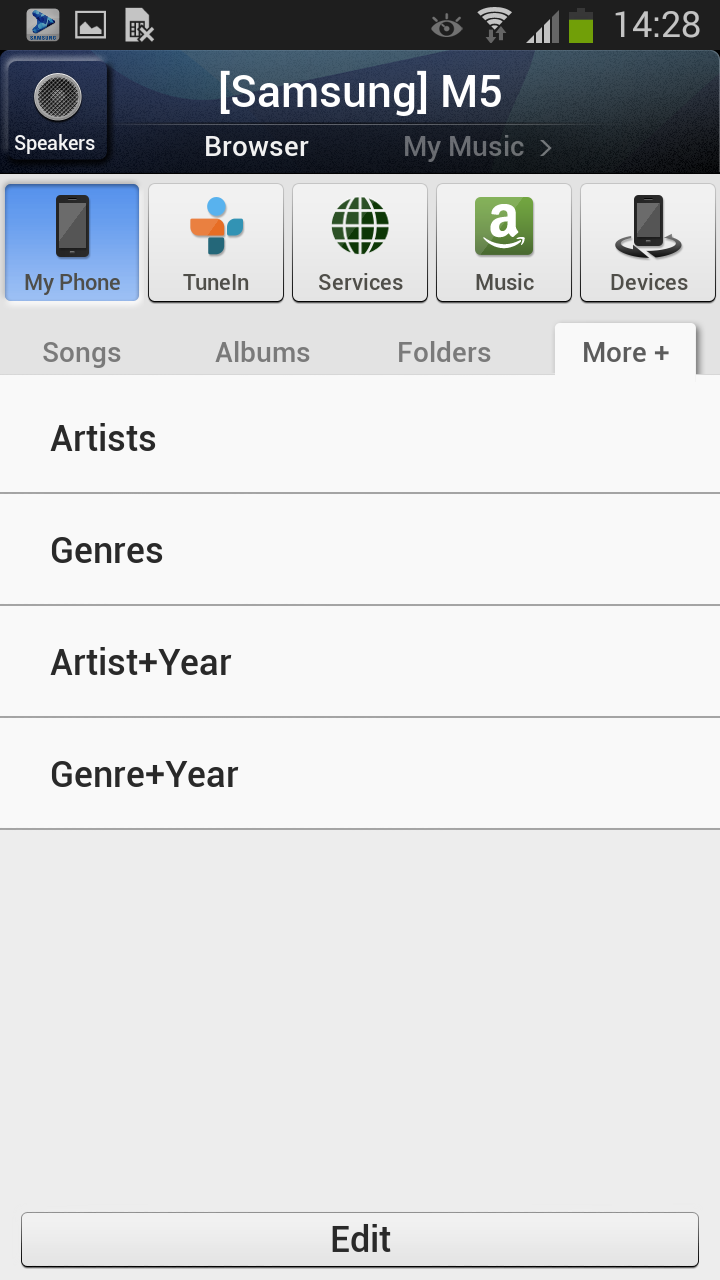Select the My Phone source

click(x=72, y=242)
